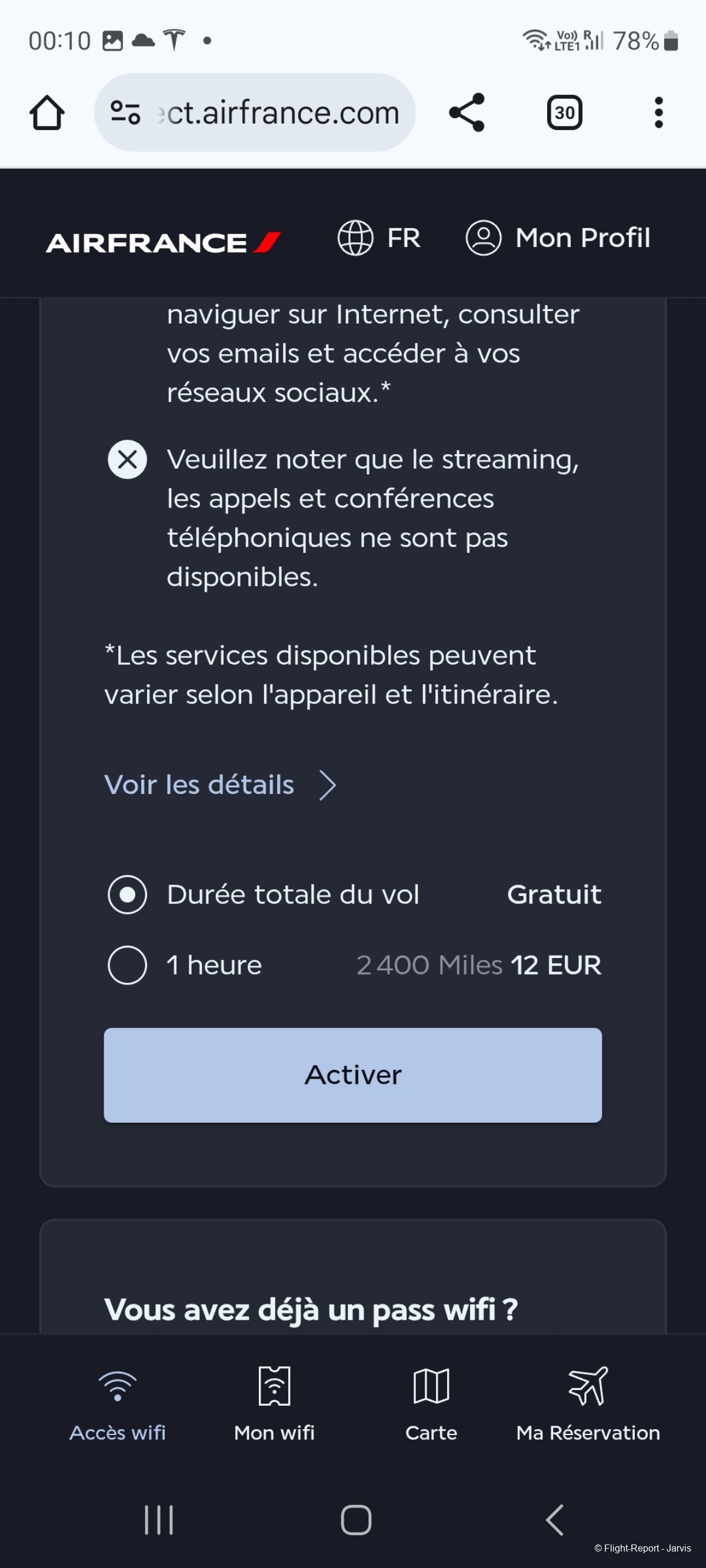Screen dimensions: 706x1568
Task: Go to the browser home page
Action: tap(47, 112)
